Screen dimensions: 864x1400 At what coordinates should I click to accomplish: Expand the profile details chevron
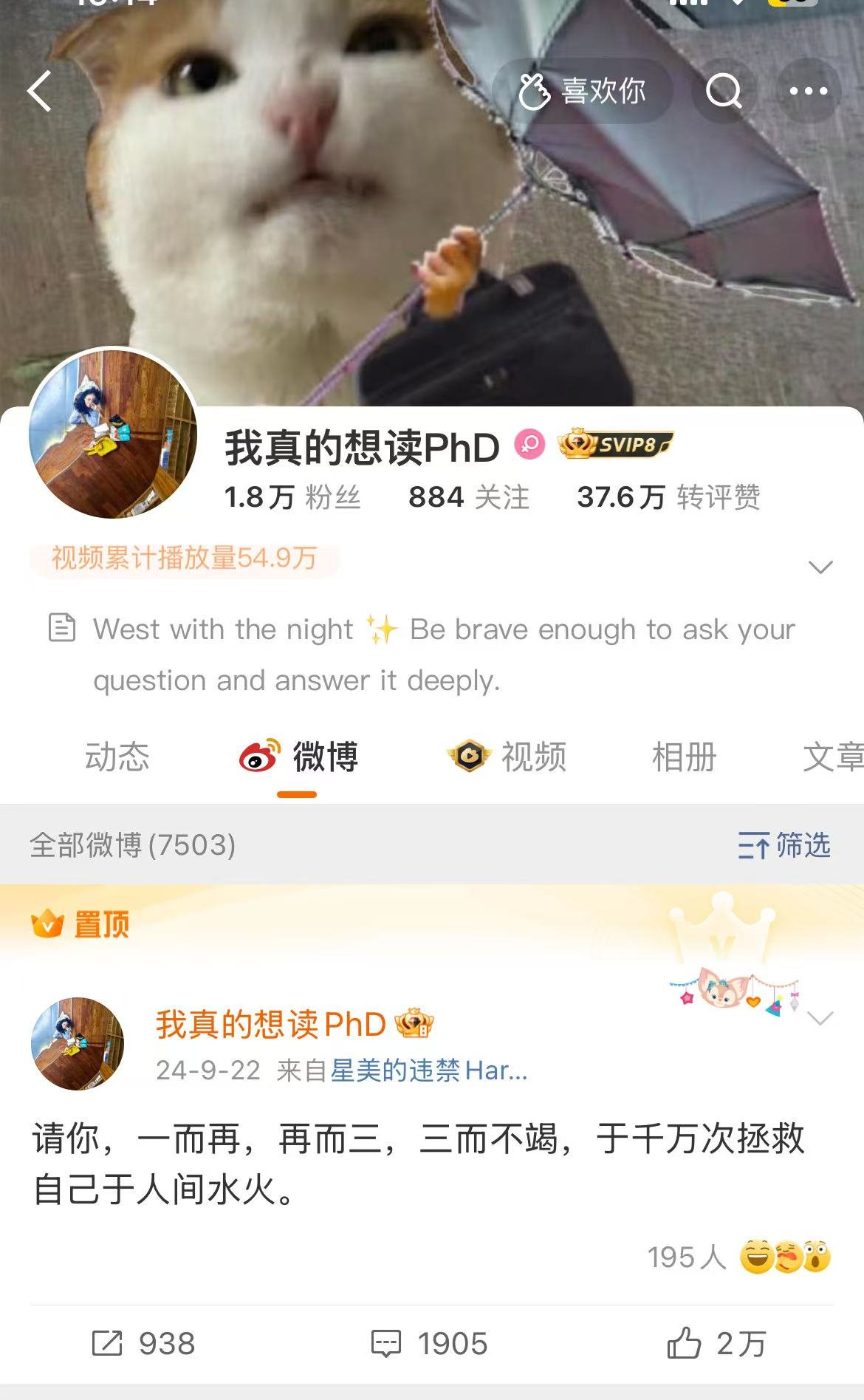point(820,567)
